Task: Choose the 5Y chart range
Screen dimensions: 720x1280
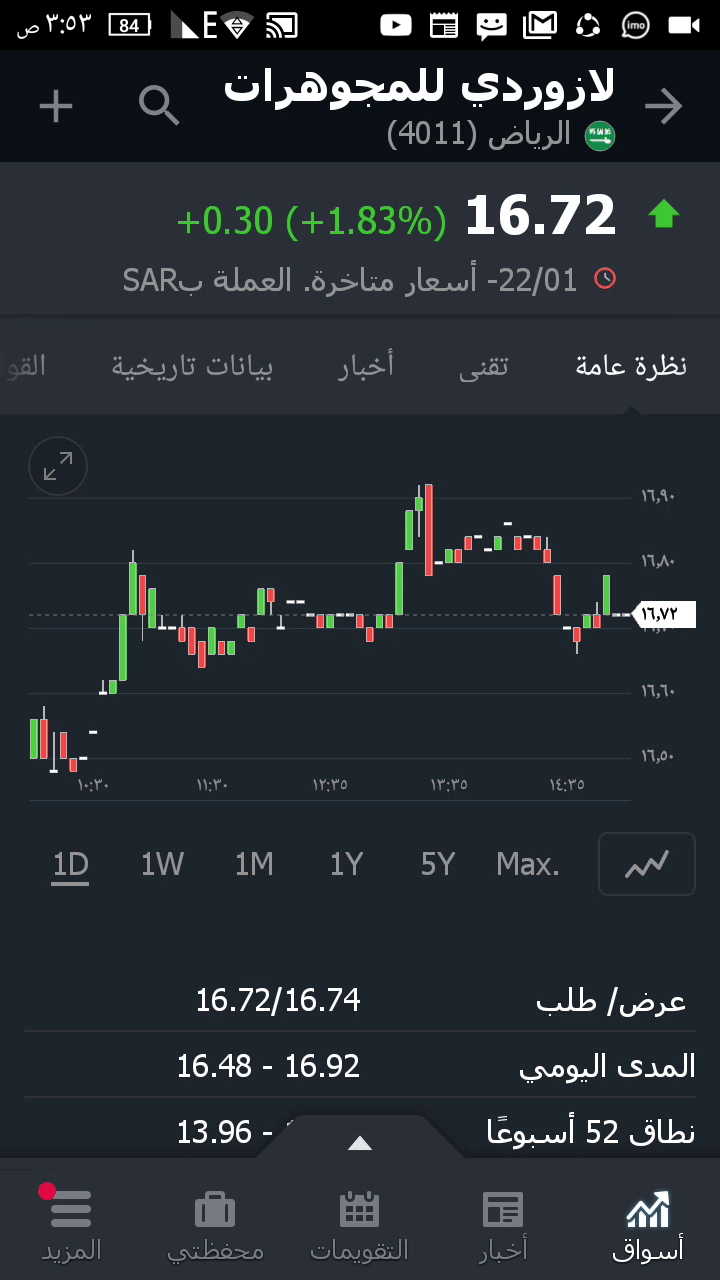Action: point(438,864)
